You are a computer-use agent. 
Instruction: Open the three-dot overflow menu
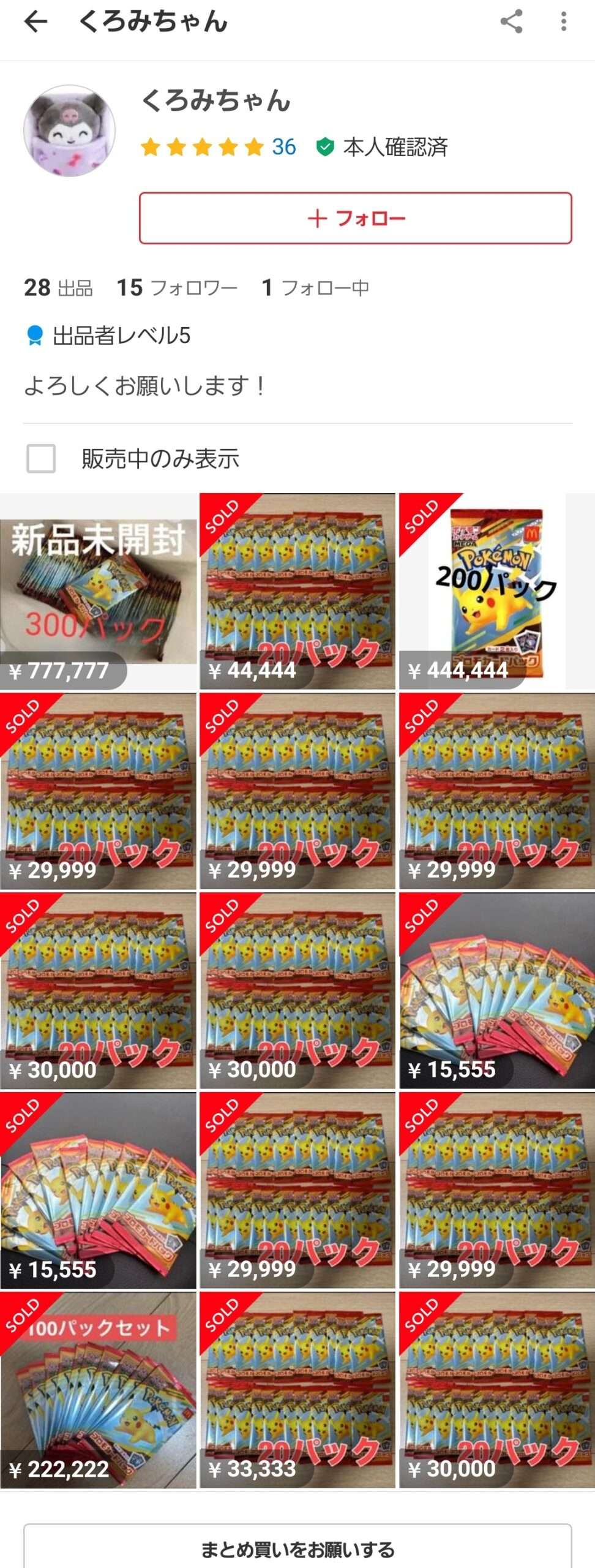point(563,21)
